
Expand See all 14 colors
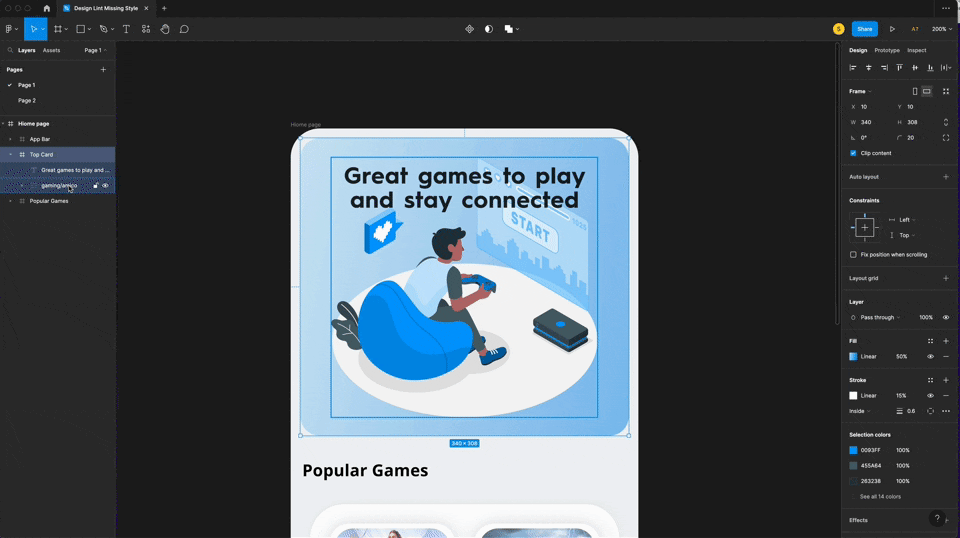click(x=880, y=496)
